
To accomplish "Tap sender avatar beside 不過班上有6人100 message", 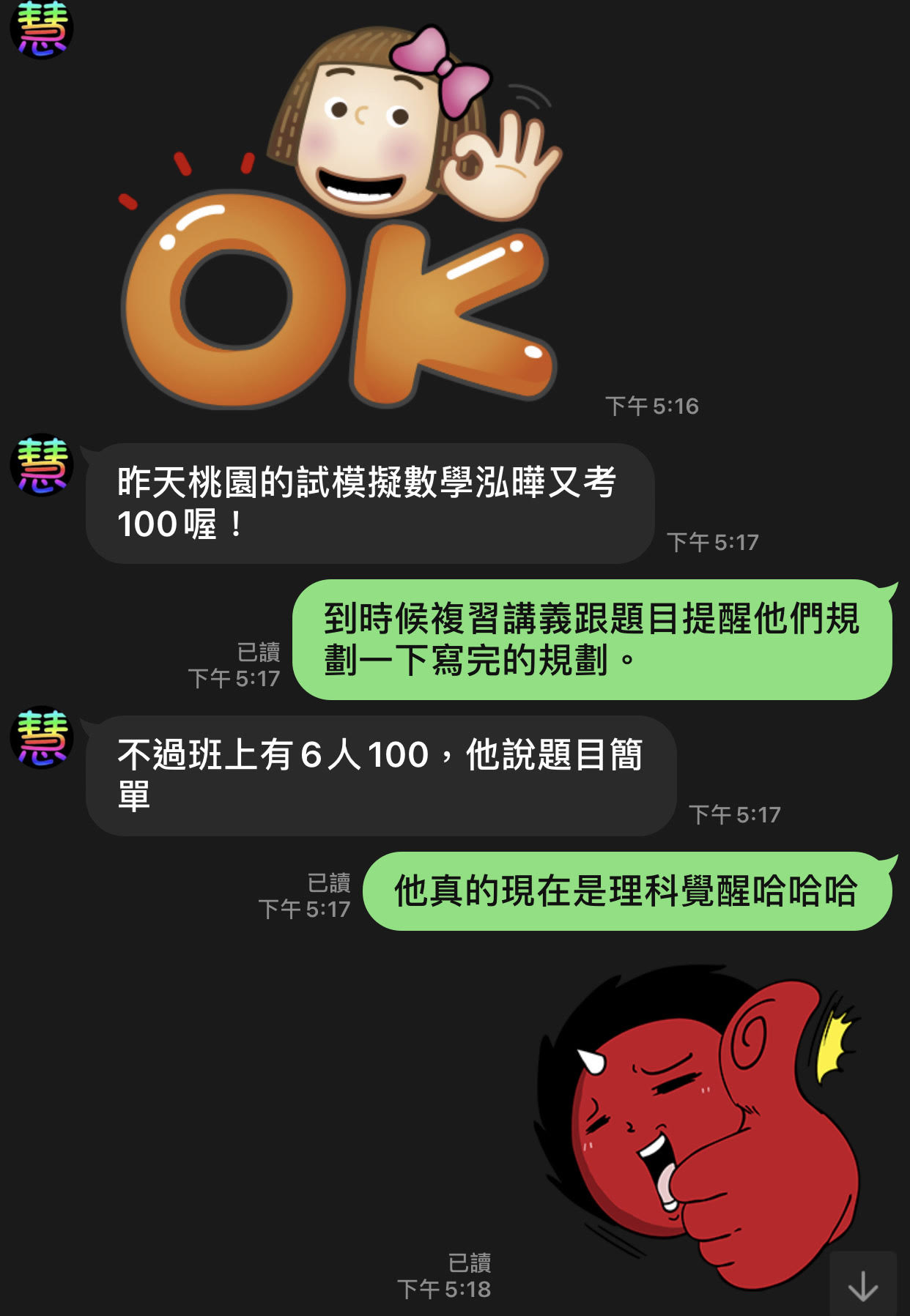I will [x=42, y=737].
